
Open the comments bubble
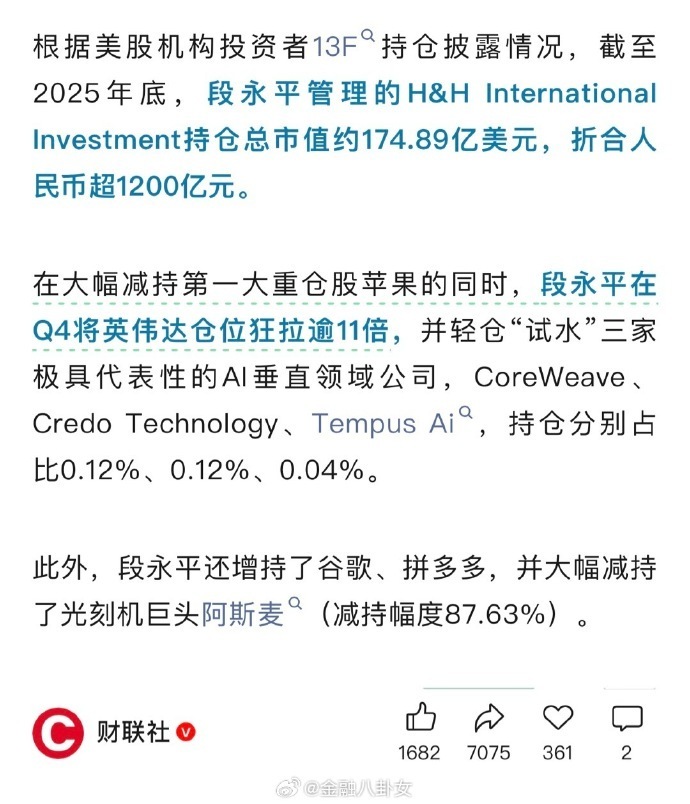[x=626, y=717]
